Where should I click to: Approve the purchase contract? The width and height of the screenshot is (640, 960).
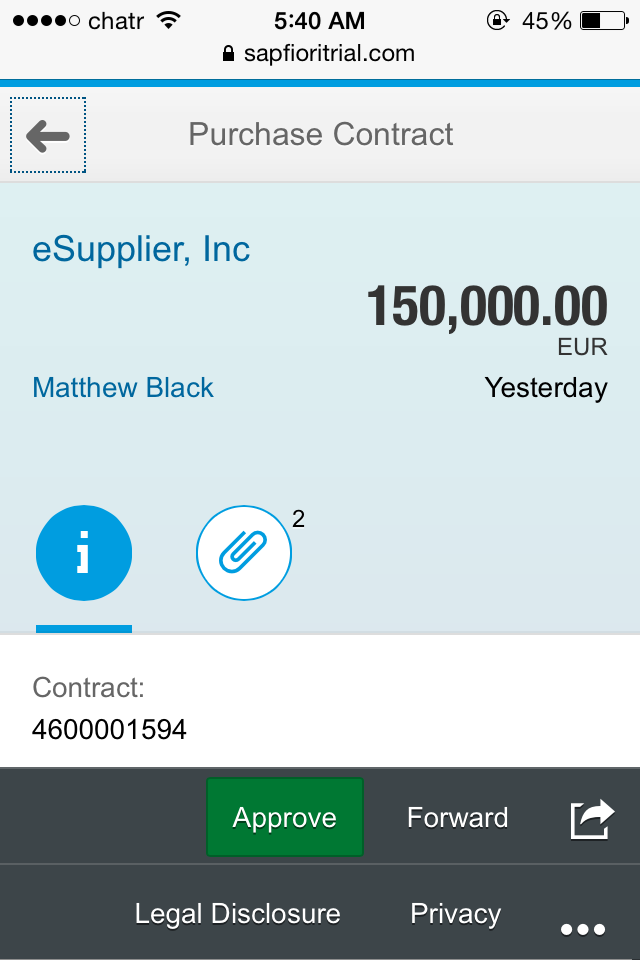(x=285, y=818)
